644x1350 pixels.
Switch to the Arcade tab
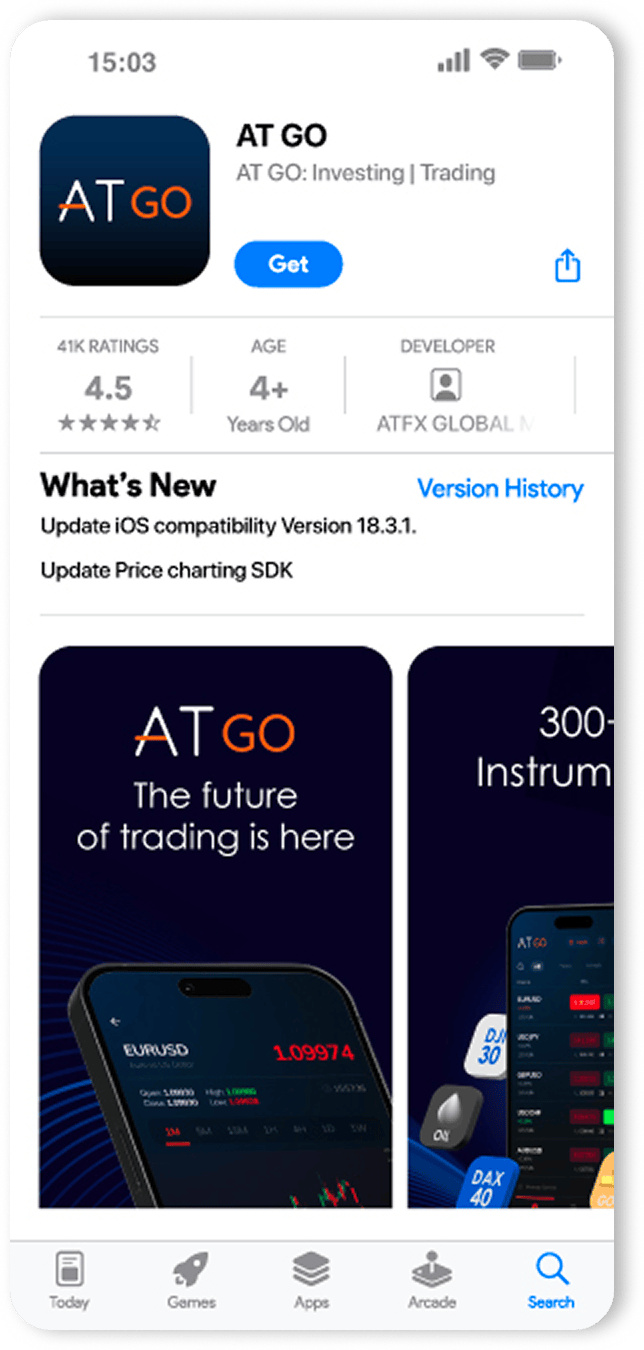[x=431, y=1280]
